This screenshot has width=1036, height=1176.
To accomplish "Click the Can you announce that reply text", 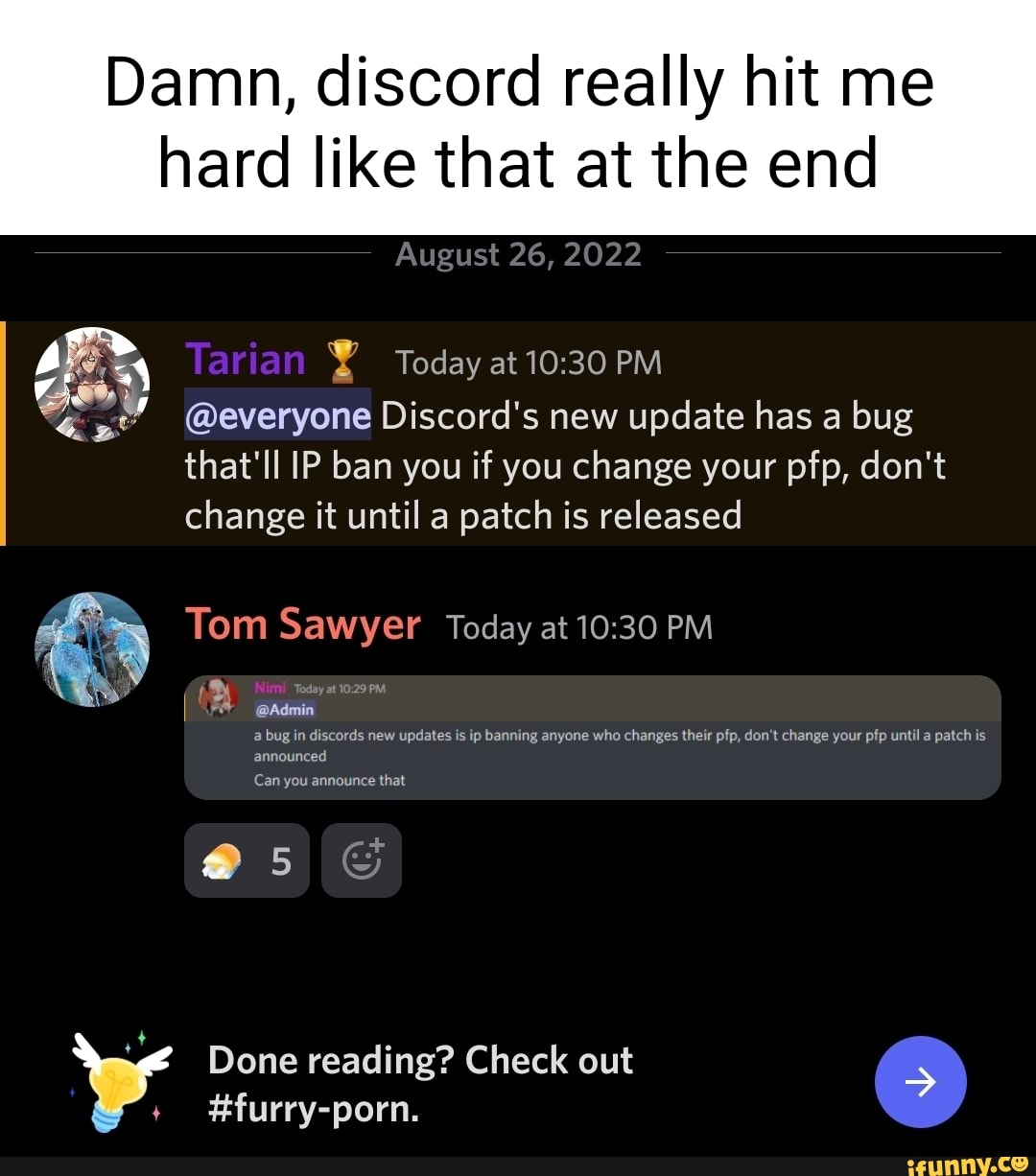I will point(329,780).
